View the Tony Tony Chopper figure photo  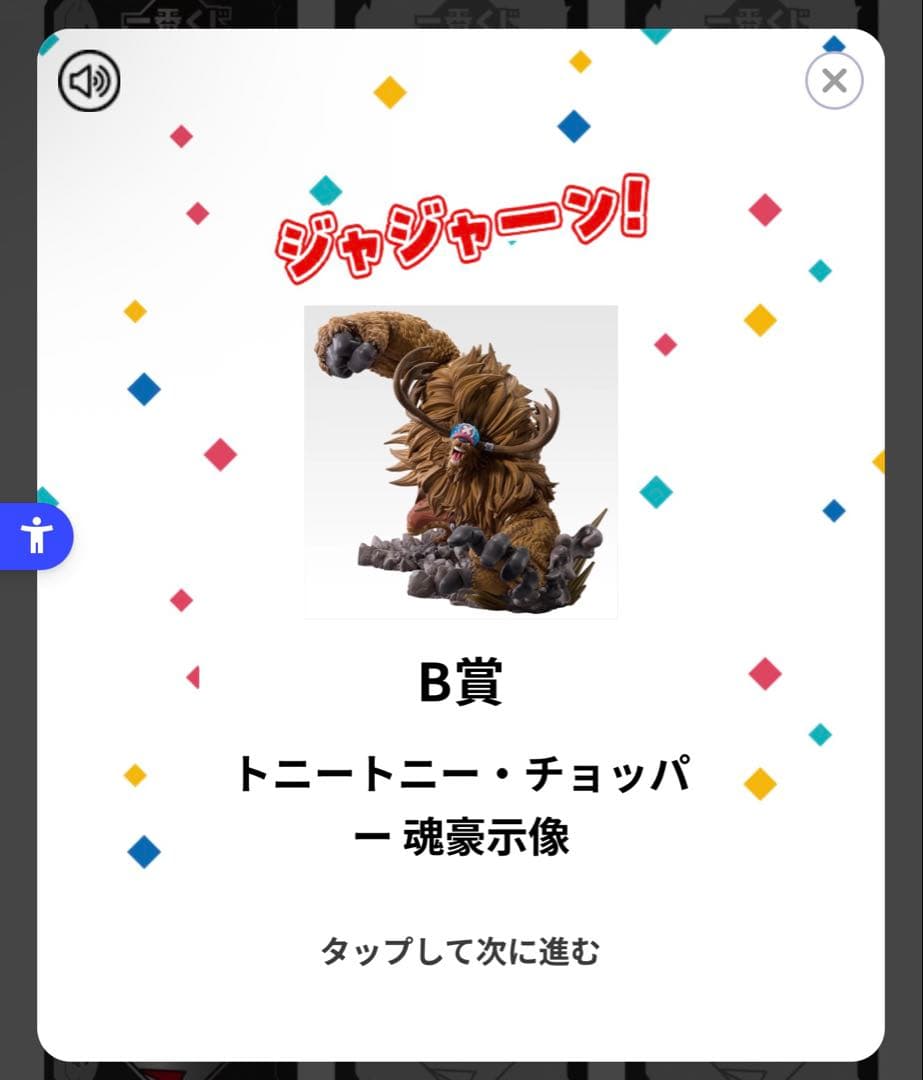tap(460, 462)
